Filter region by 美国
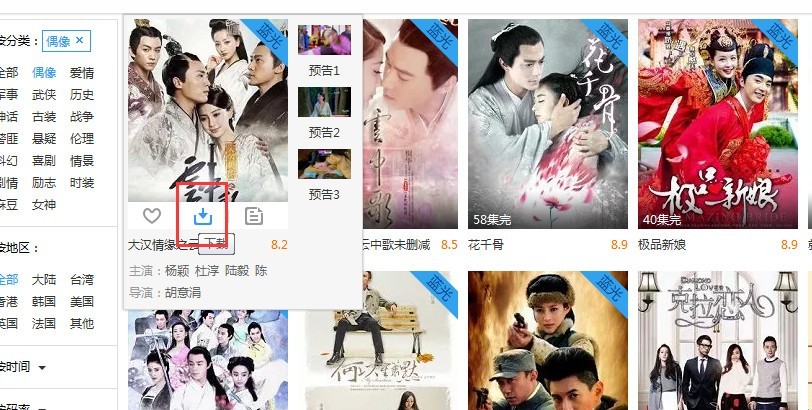 82,302
